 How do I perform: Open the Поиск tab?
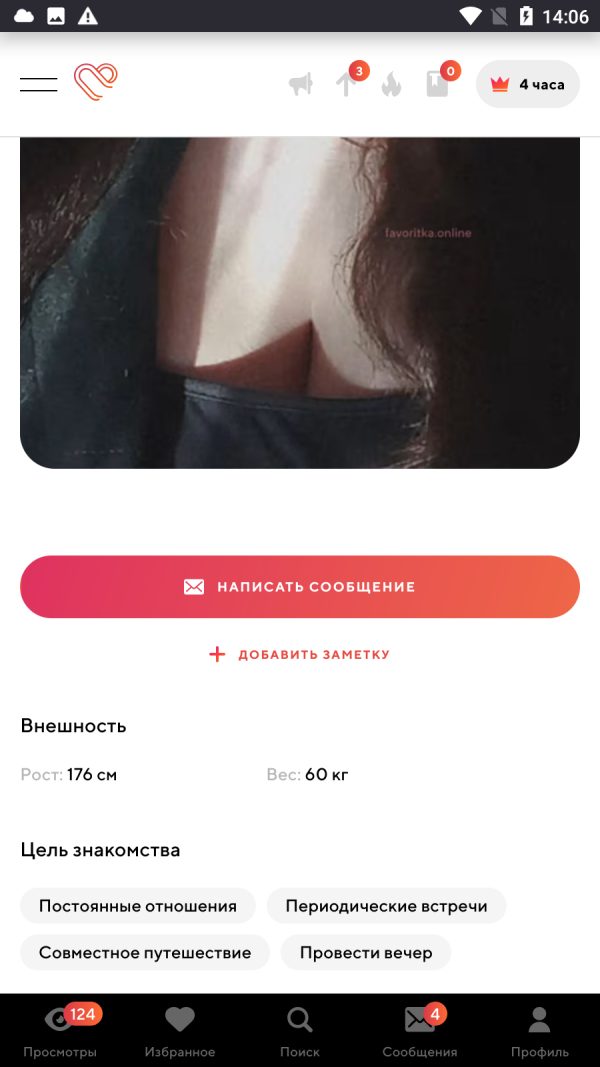[x=300, y=1030]
